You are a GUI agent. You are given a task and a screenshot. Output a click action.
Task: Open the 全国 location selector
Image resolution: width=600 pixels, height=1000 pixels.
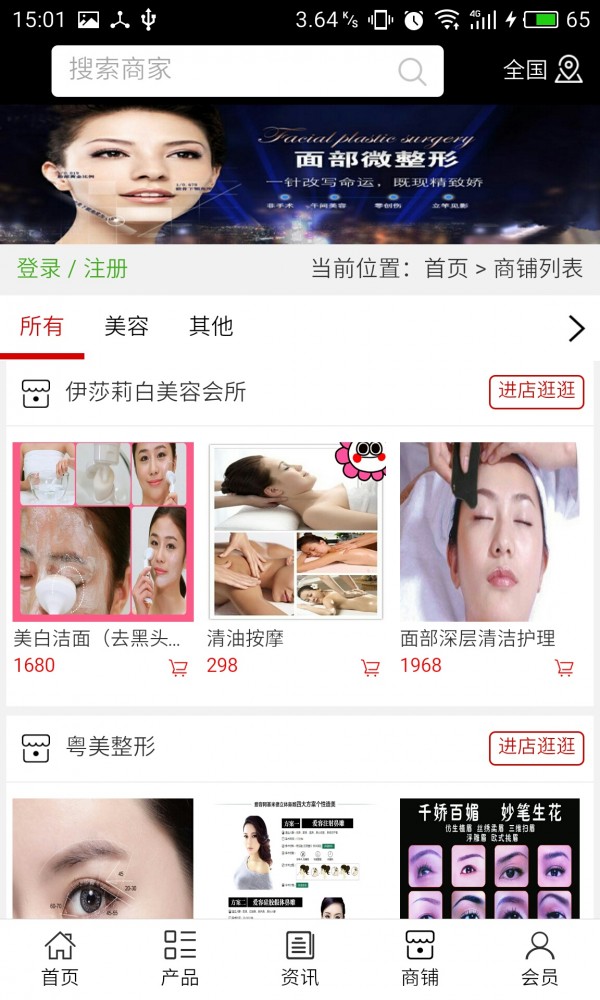(542, 69)
